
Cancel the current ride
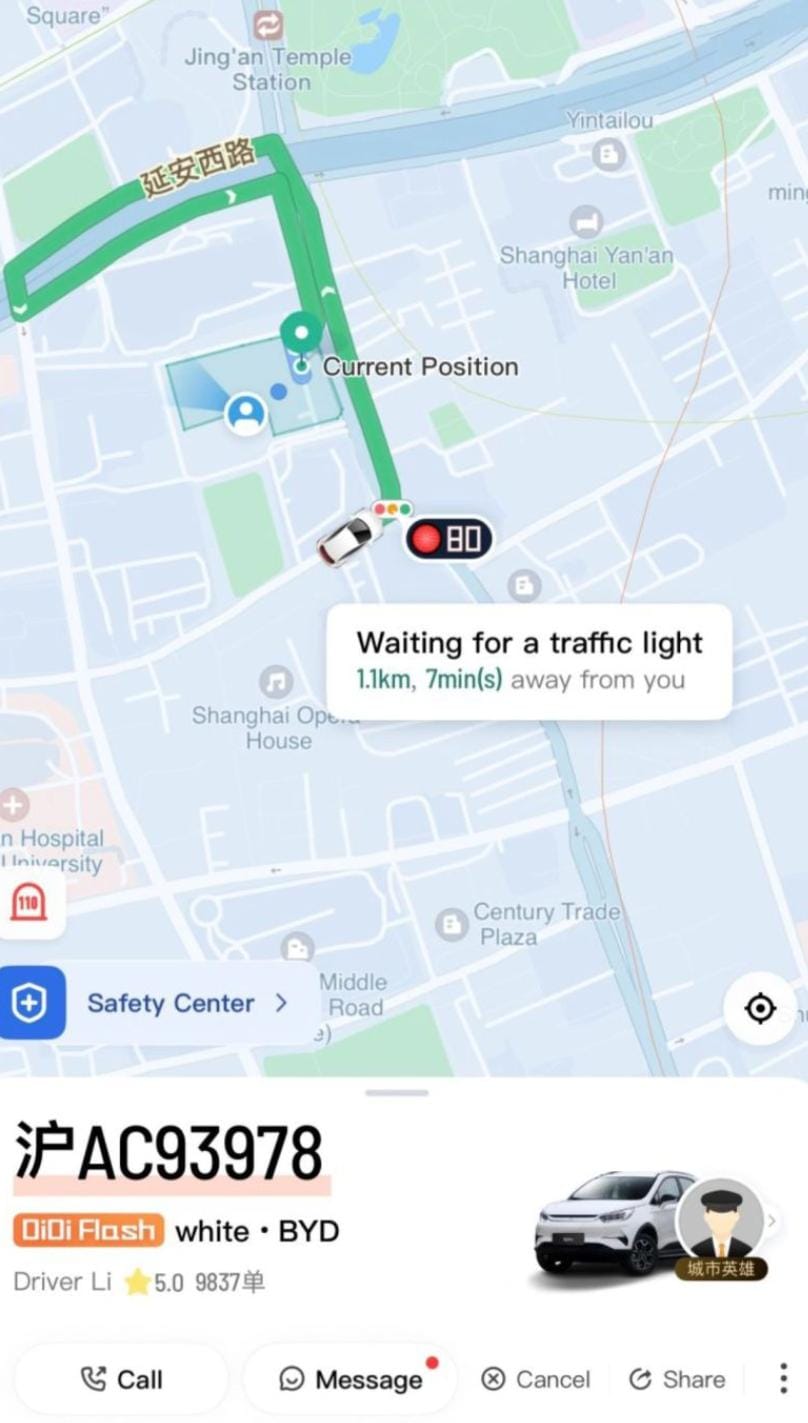[536, 1379]
